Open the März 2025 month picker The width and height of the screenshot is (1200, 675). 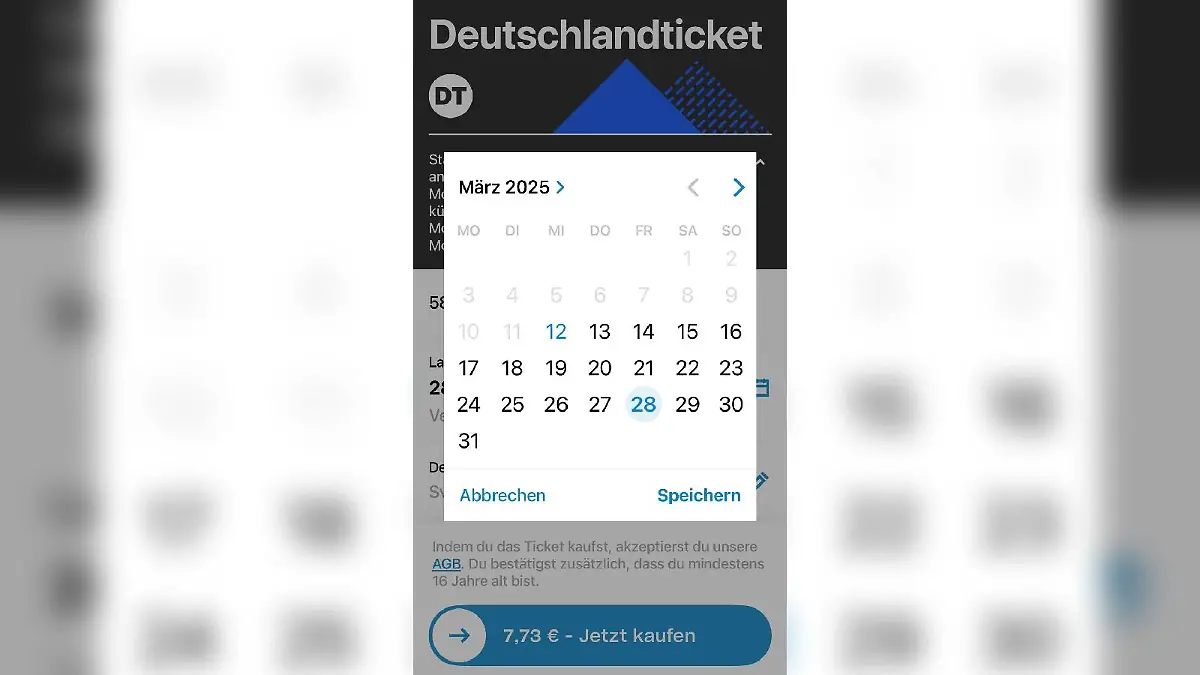[512, 187]
